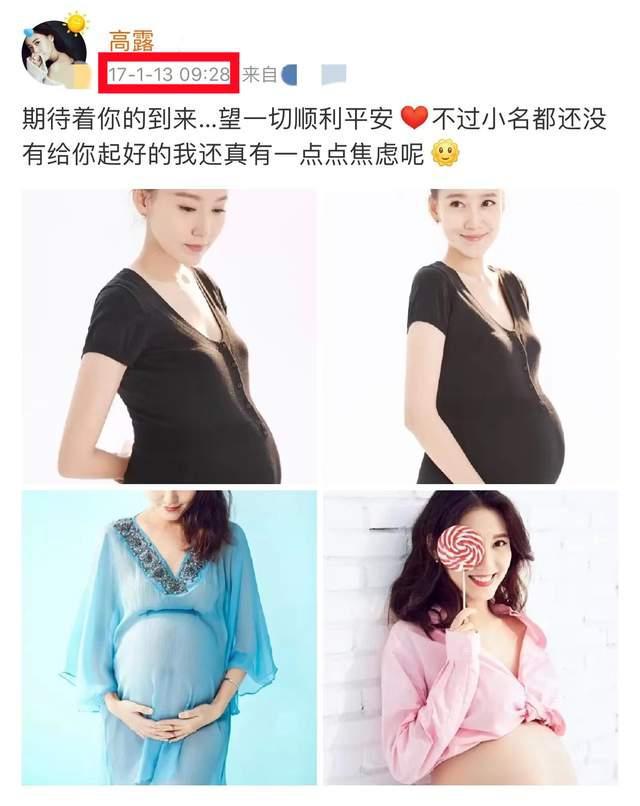Open the lollipop pink shirt photo
The width and height of the screenshot is (640, 806).
point(470,637)
